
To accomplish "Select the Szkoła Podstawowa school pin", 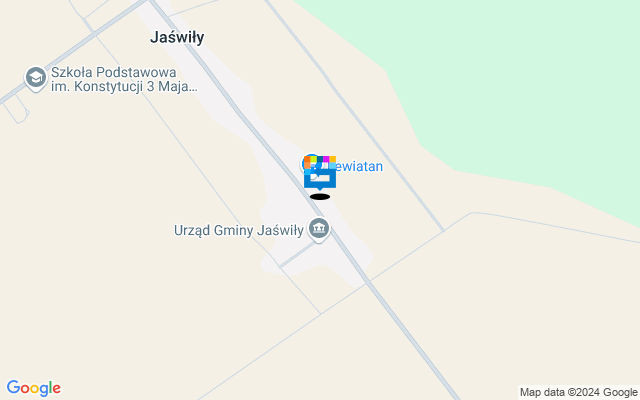I will click(x=35, y=78).
